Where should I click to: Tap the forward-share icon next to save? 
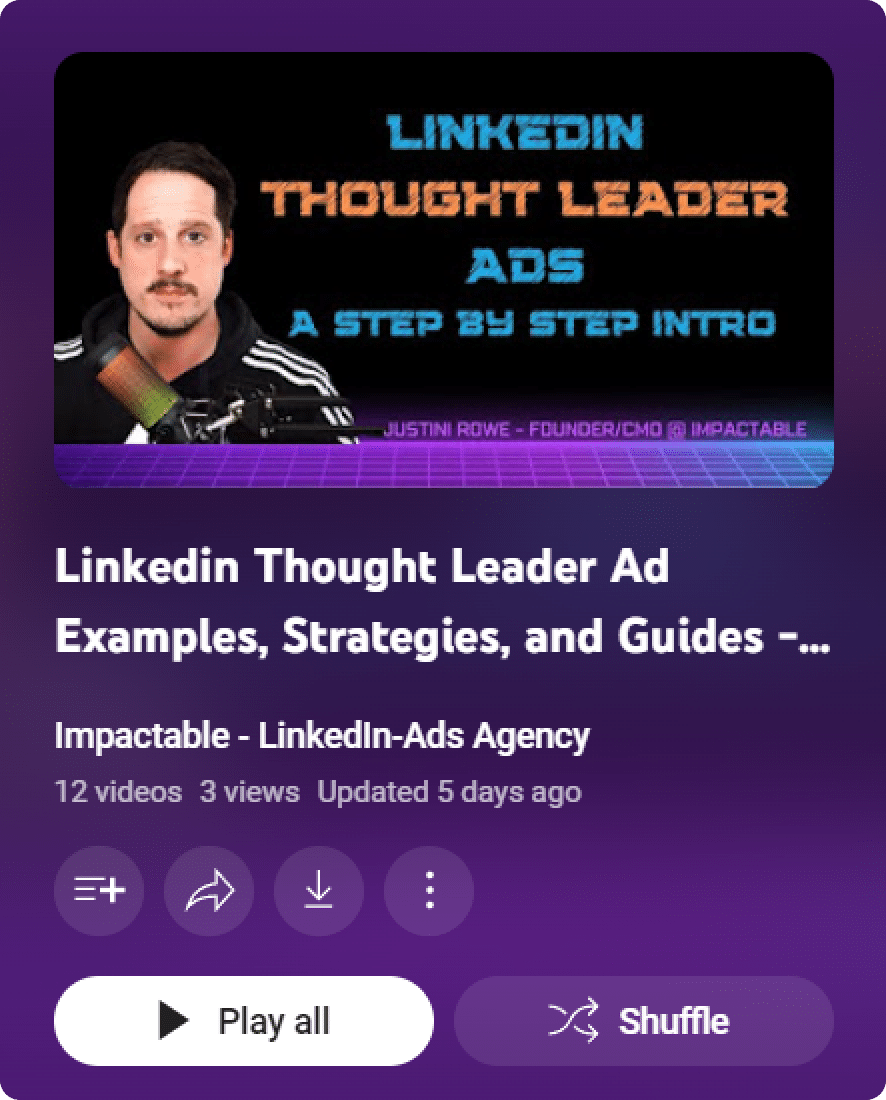click(x=208, y=891)
